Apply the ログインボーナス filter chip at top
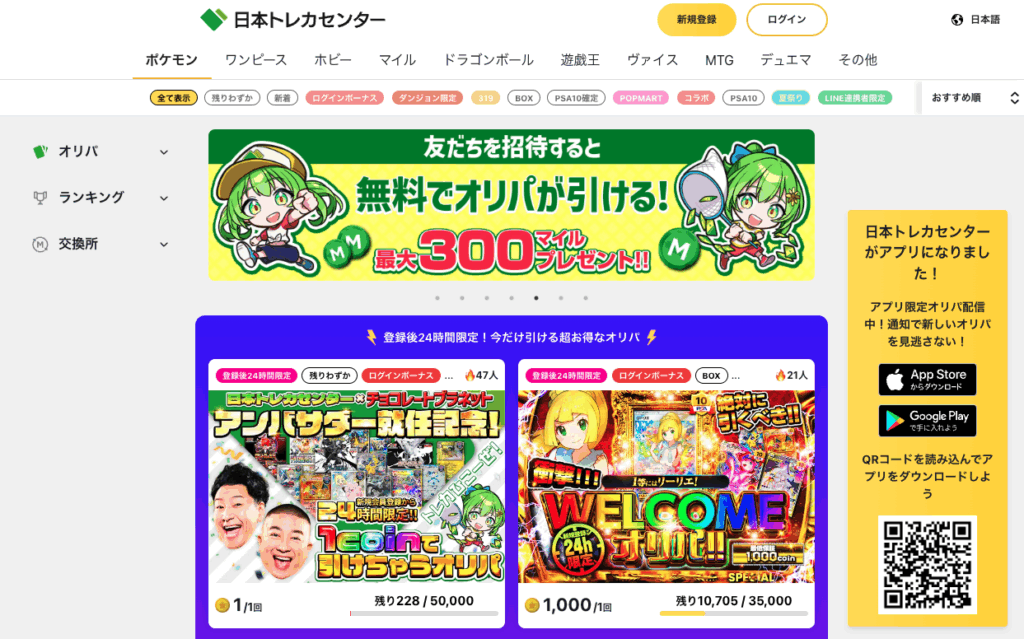Viewport: 1024px width, 639px height. (x=345, y=98)
